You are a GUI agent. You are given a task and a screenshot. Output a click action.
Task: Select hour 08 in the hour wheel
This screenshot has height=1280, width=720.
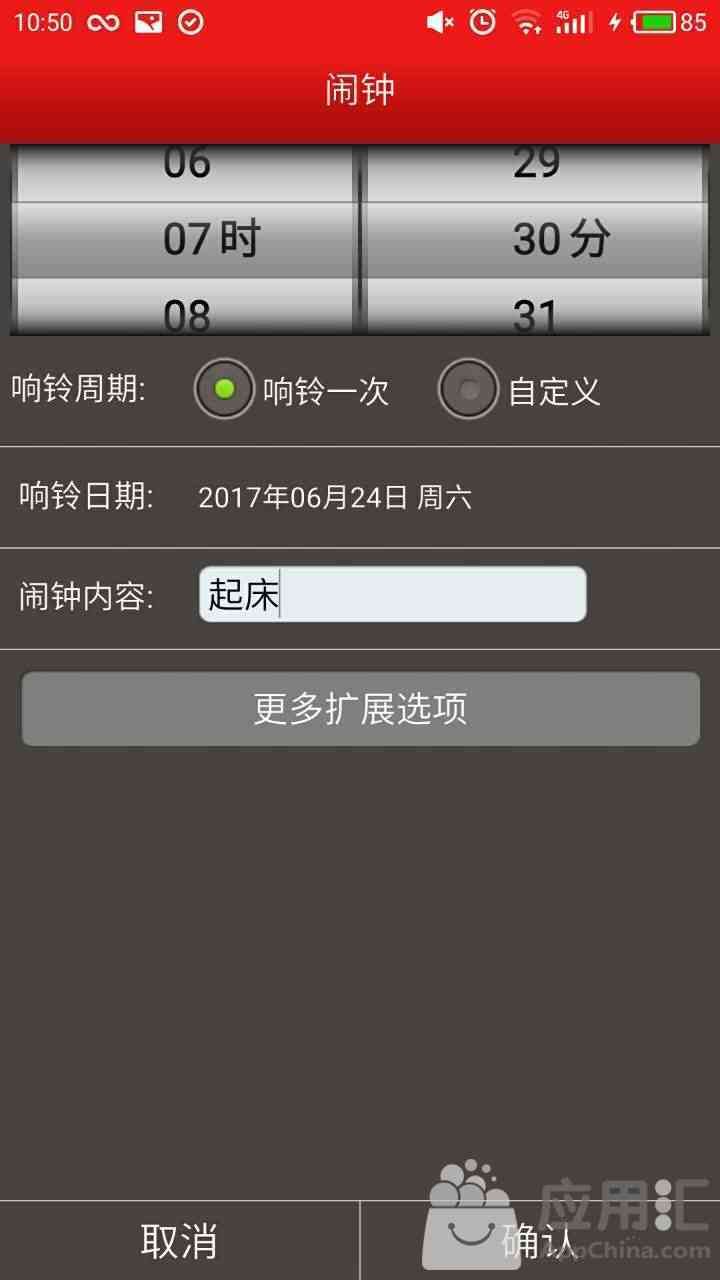coord(187,312)
